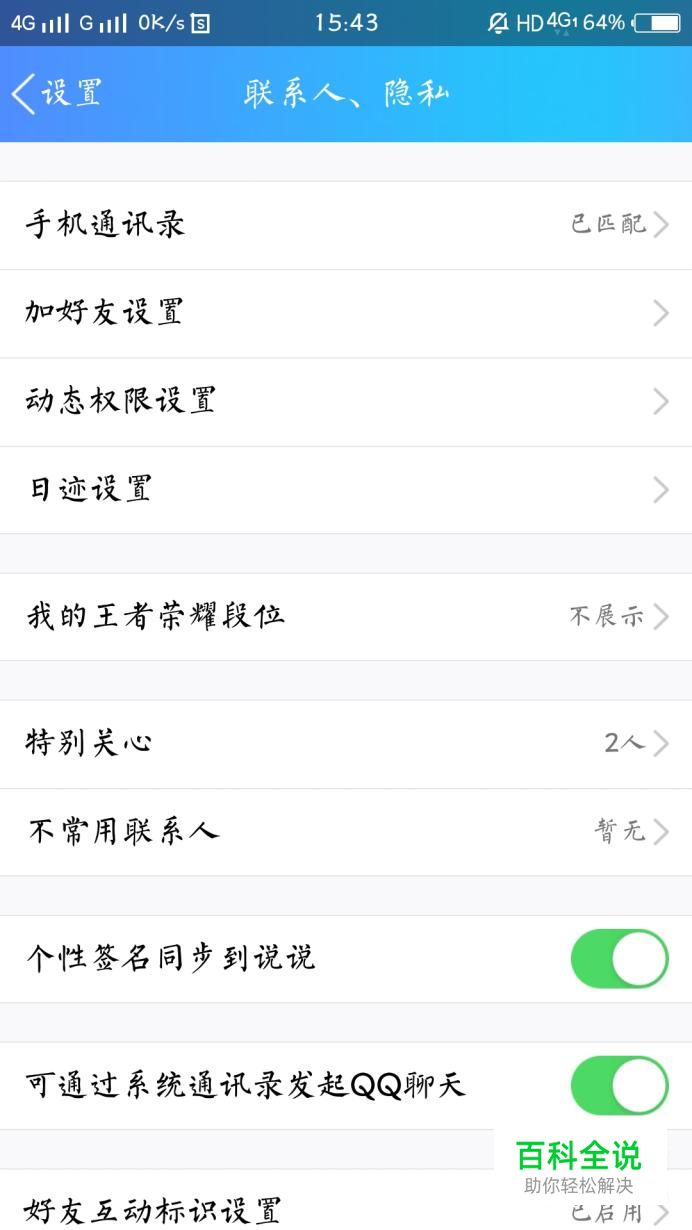Open 动态权限设置

click(346, 402)
